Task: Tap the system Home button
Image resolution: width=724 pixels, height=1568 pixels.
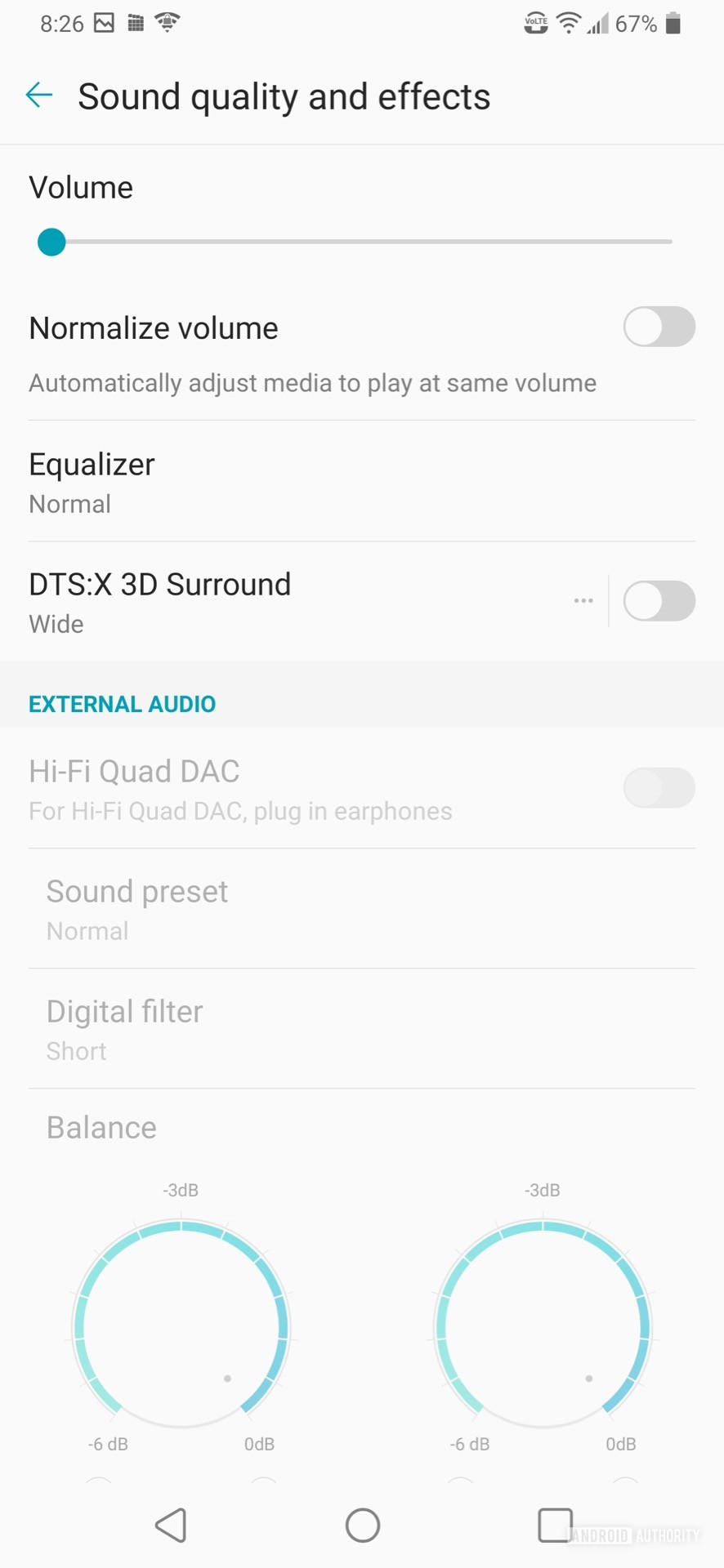Action: (362, 1525)
